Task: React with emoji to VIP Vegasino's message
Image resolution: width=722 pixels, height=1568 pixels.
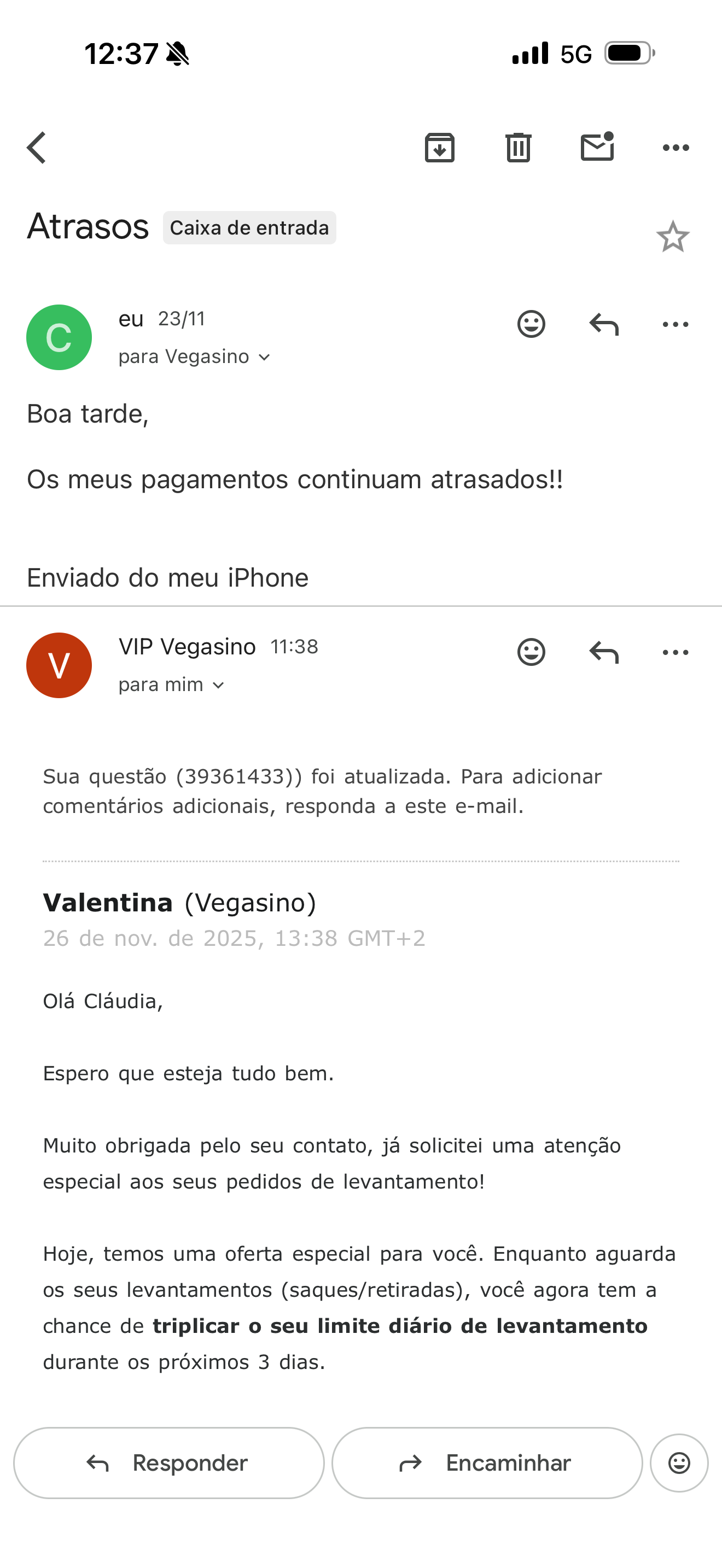Action: pos(531,653)
